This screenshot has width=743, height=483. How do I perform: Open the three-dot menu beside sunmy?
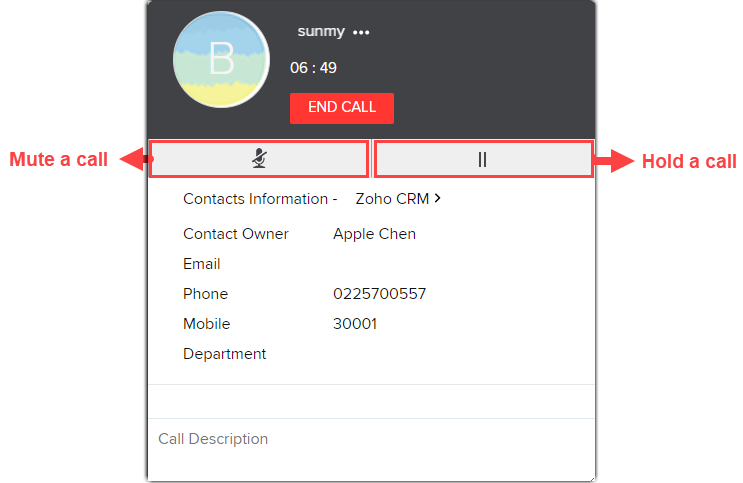coord(361,33)
